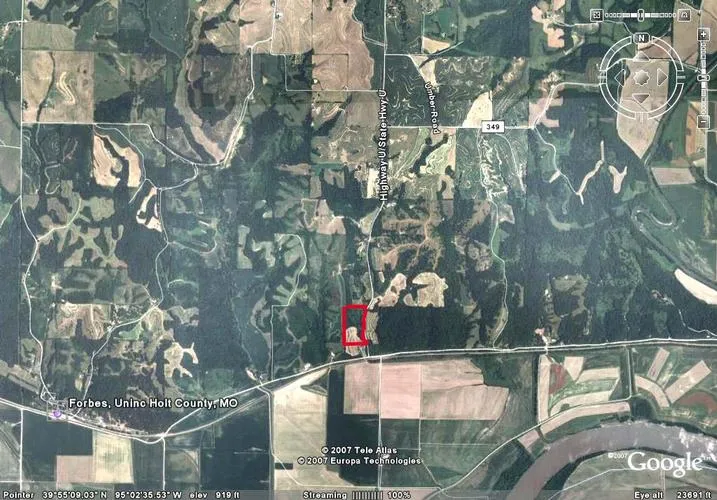Viewport: 717px width, 500px height.
Task: Pan the map right with the arrow
Action: (662, 77)
